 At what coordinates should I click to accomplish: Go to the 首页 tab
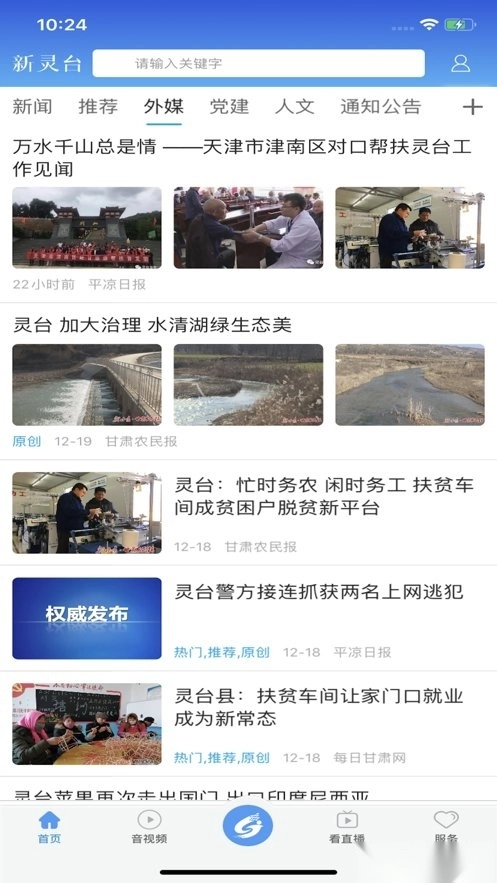click(x=50, y=827)
